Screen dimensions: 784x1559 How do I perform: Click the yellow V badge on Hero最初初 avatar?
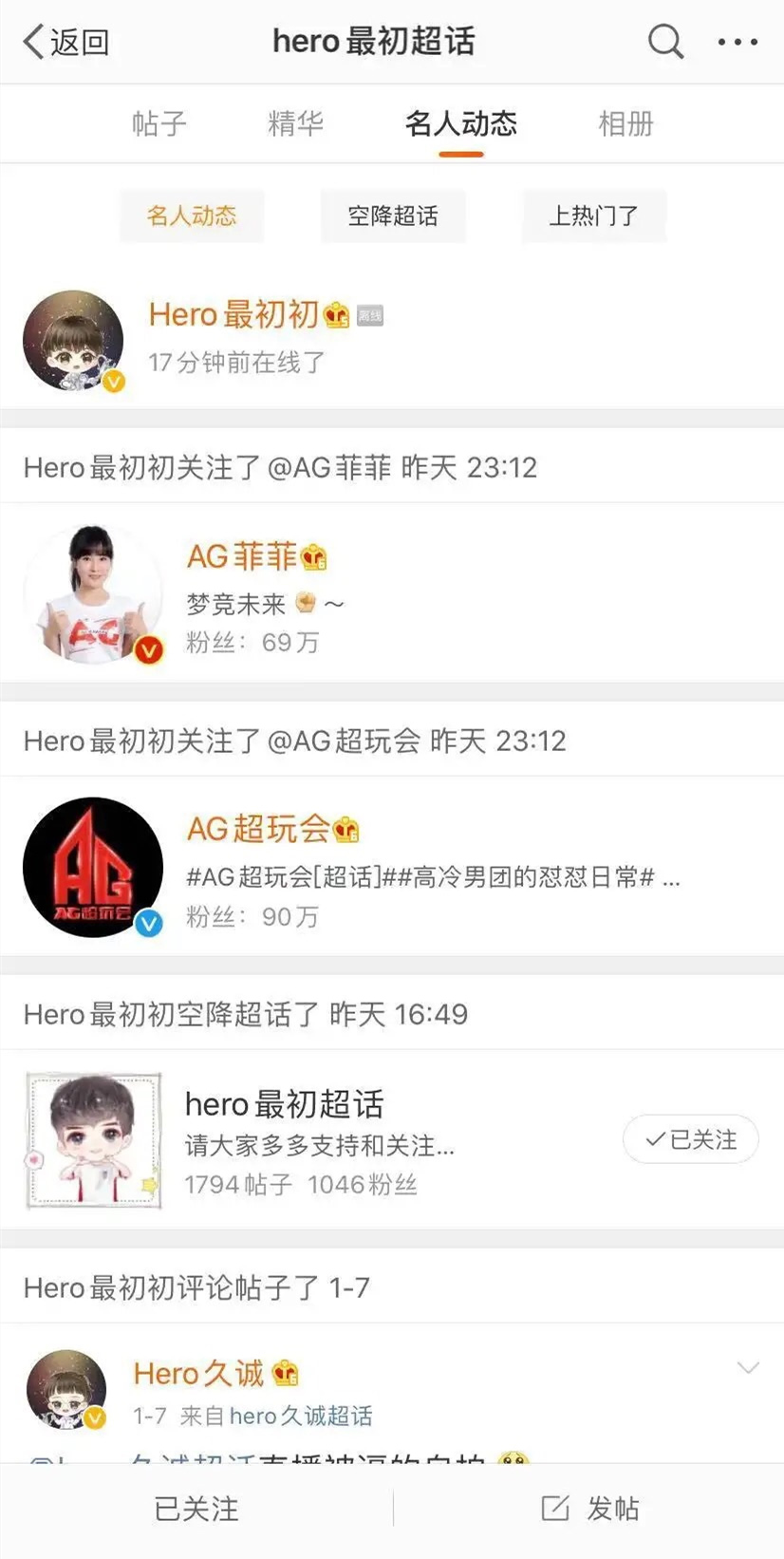click(x=114, y=380)
